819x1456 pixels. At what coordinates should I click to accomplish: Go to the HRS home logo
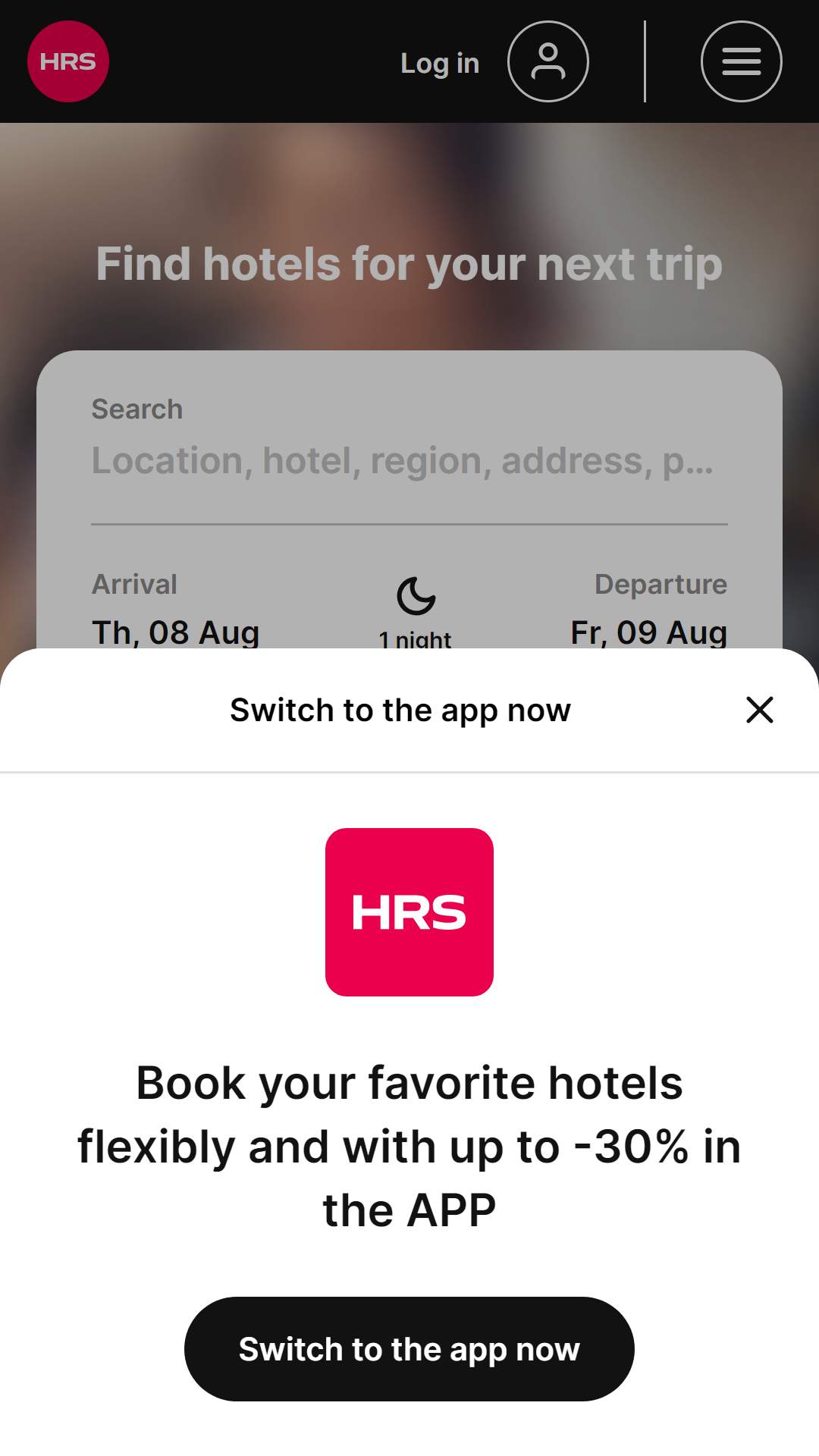68,61
